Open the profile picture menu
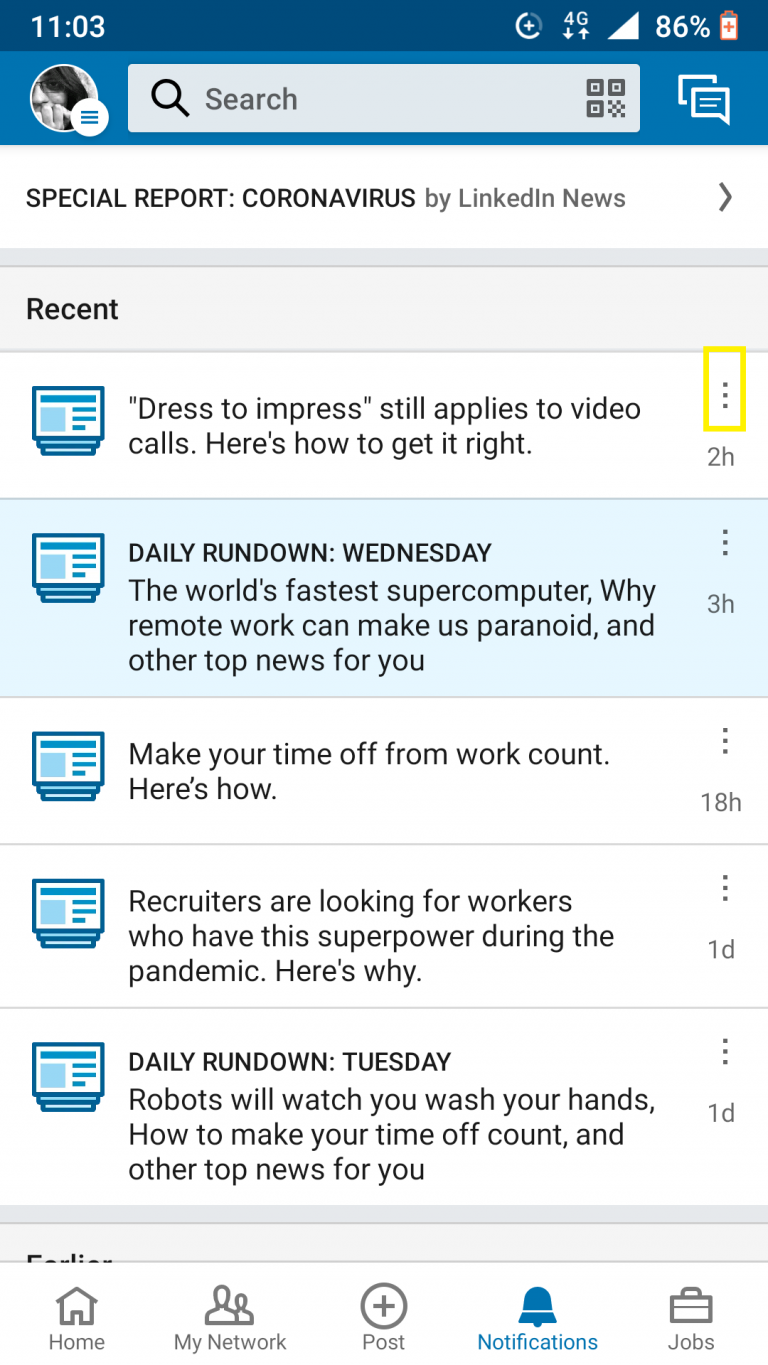 [68, 99]
